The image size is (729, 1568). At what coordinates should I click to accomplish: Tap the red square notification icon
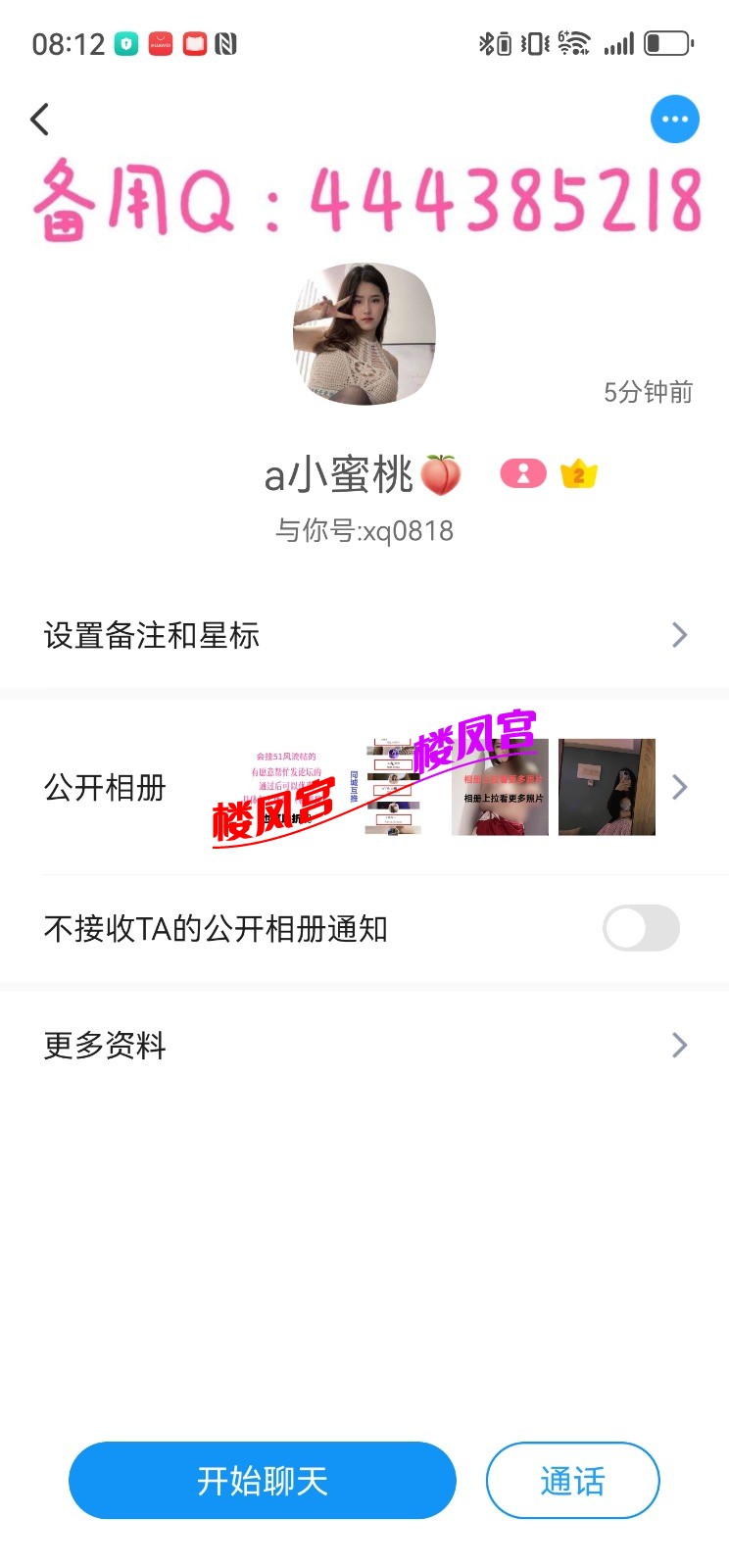[x=195, y=43]
